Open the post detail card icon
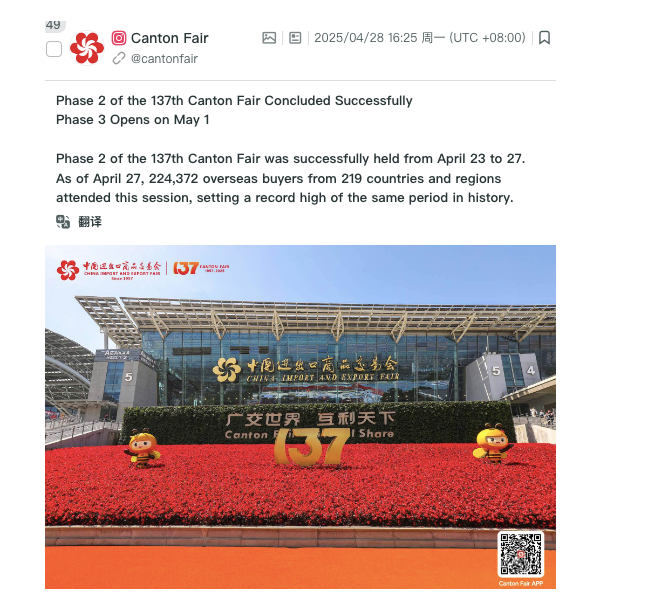Image resolution: width=657 pixels, height=601 pixels. point(295,38)
